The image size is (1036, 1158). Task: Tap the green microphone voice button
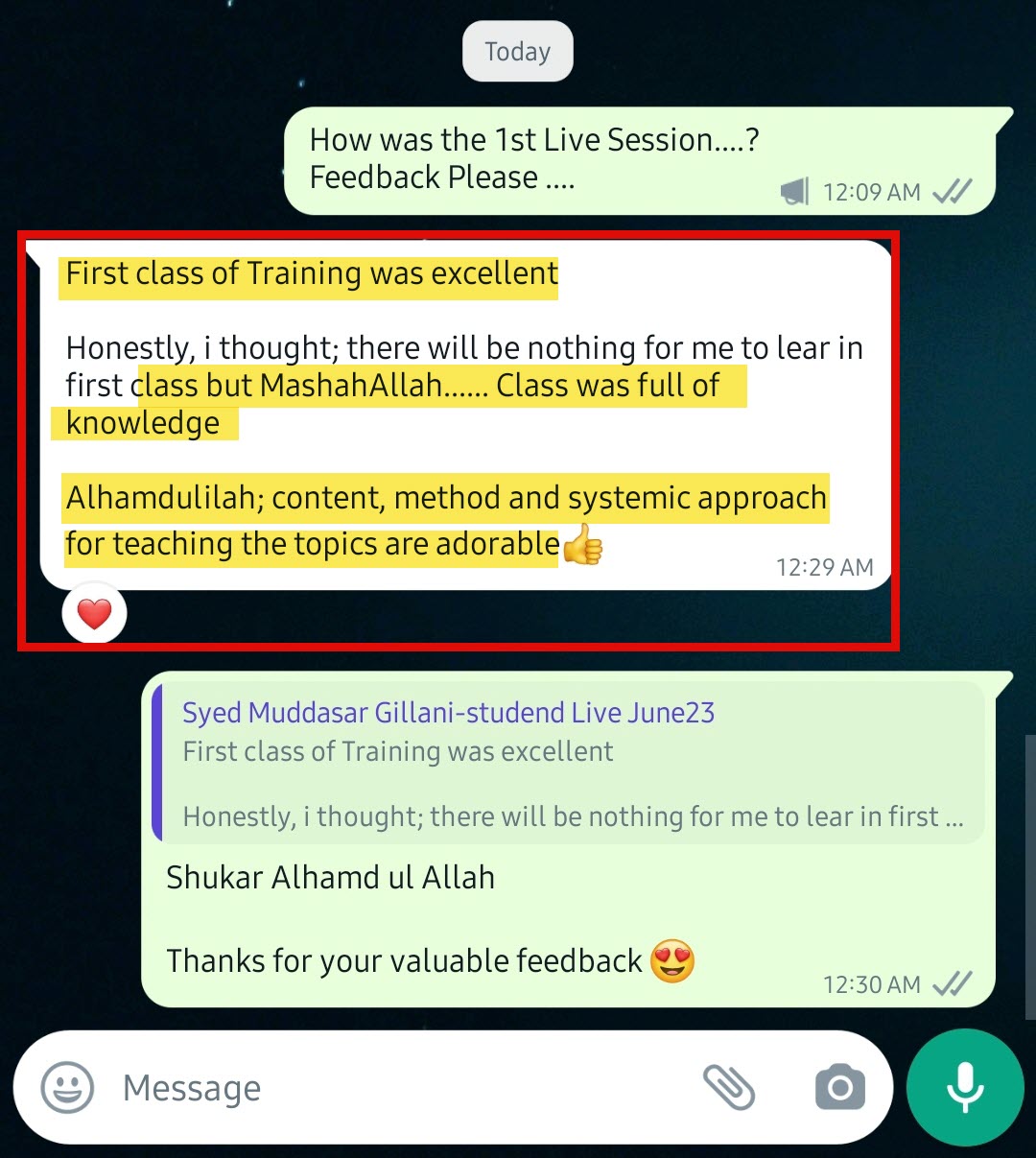coord(965,1088)
